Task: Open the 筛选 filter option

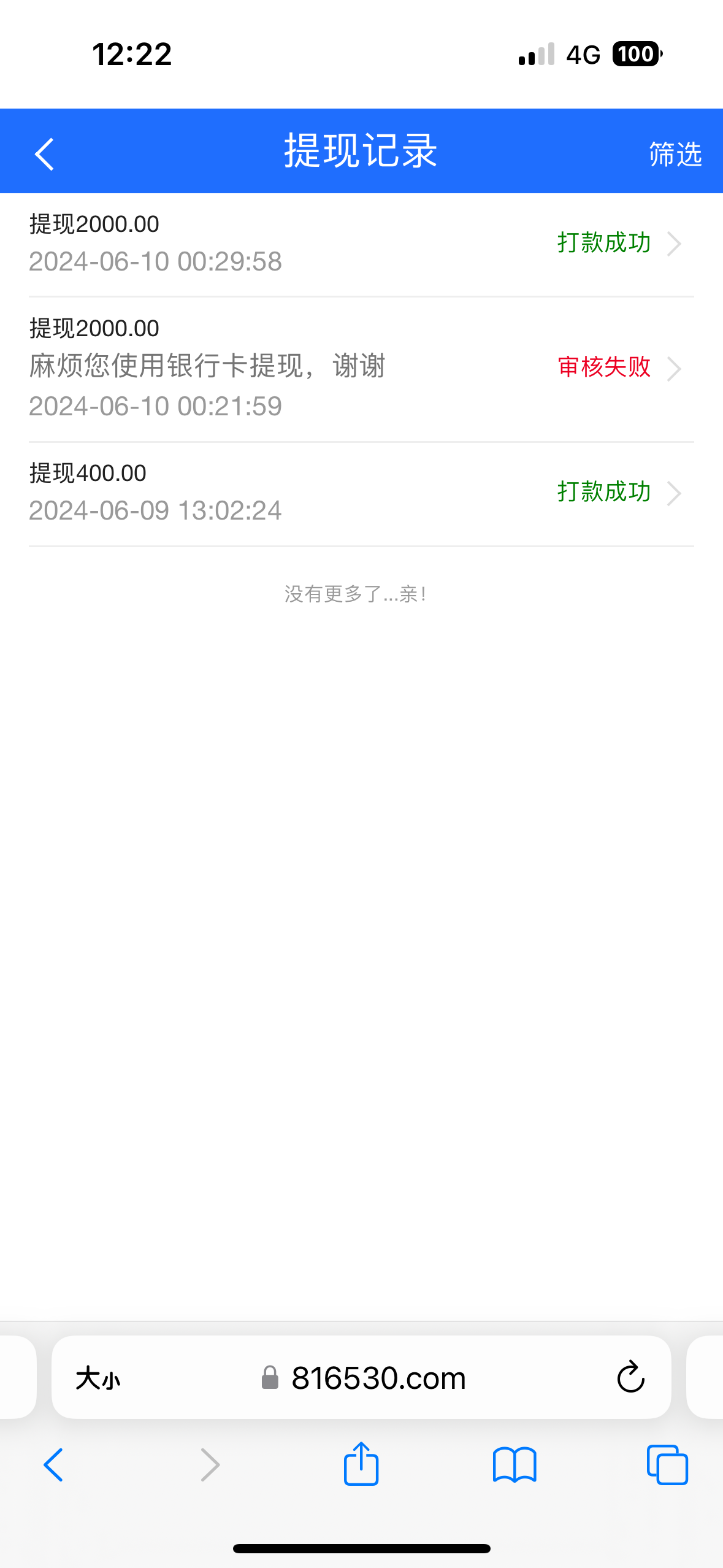Action: pos(675,154)
